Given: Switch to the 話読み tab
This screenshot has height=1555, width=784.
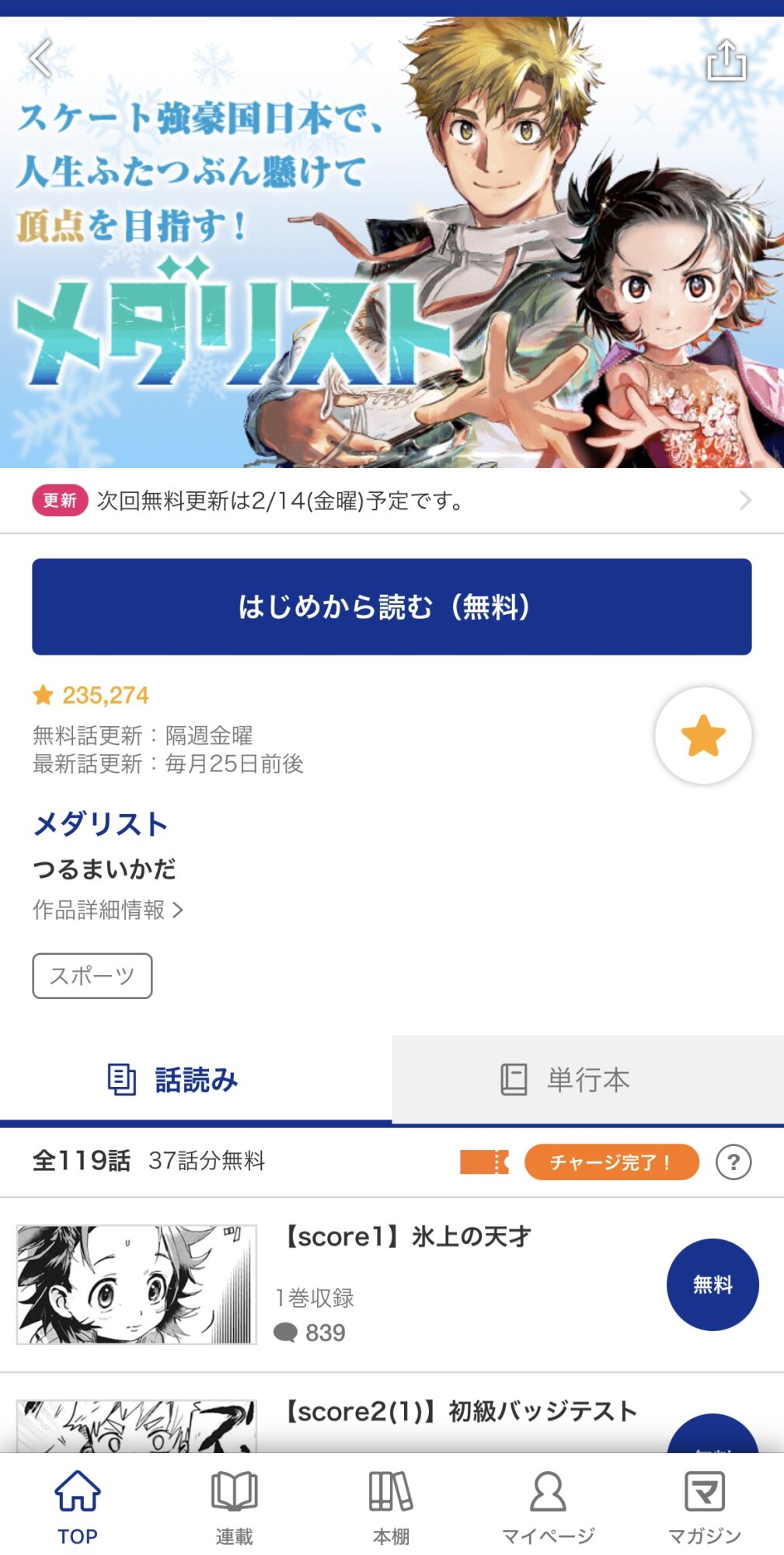Looking at the screenshot, I should (196, 1079).
